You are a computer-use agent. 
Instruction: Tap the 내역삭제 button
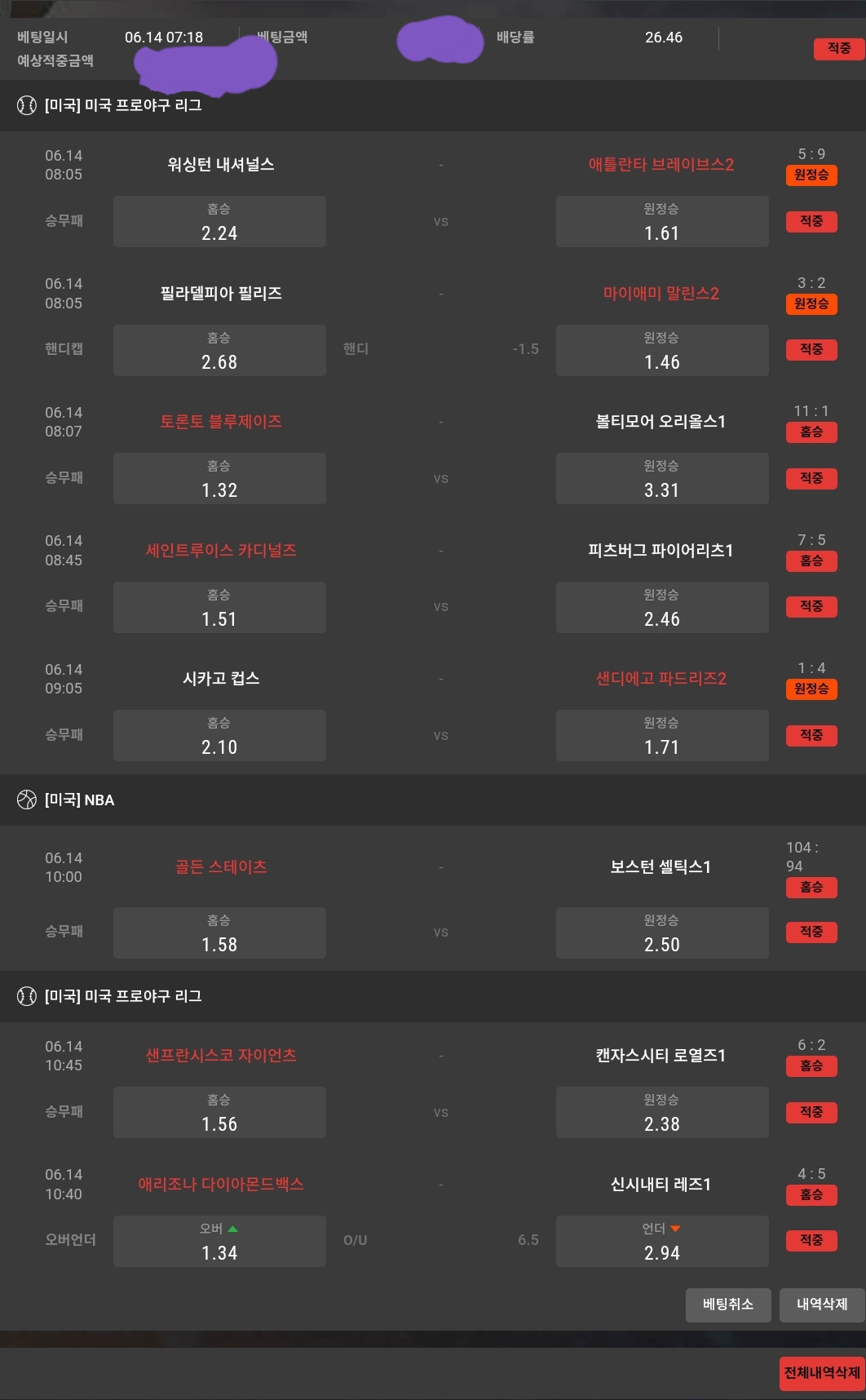(x=821, y=1305)
